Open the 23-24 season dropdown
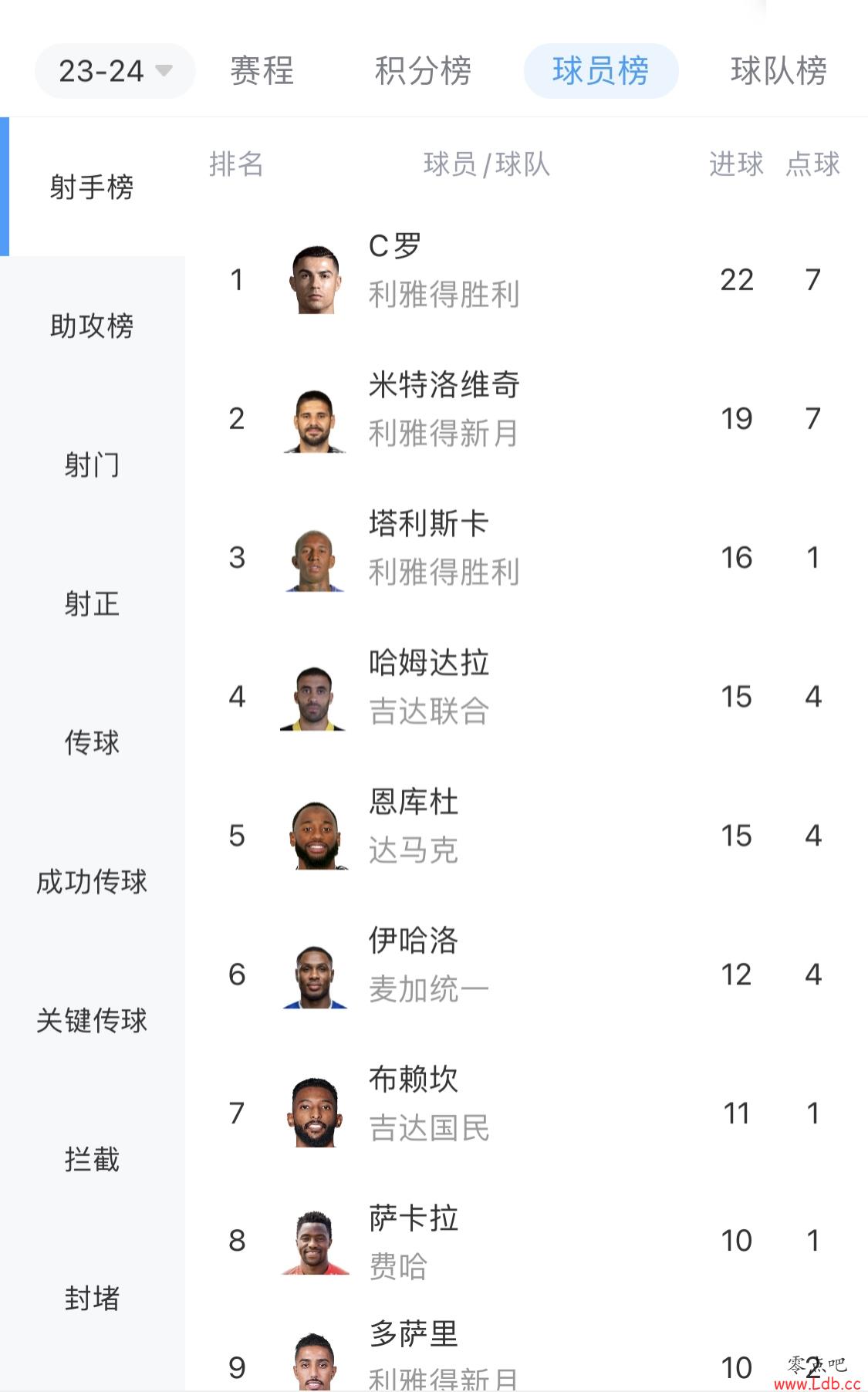 [x=115, y=71]
